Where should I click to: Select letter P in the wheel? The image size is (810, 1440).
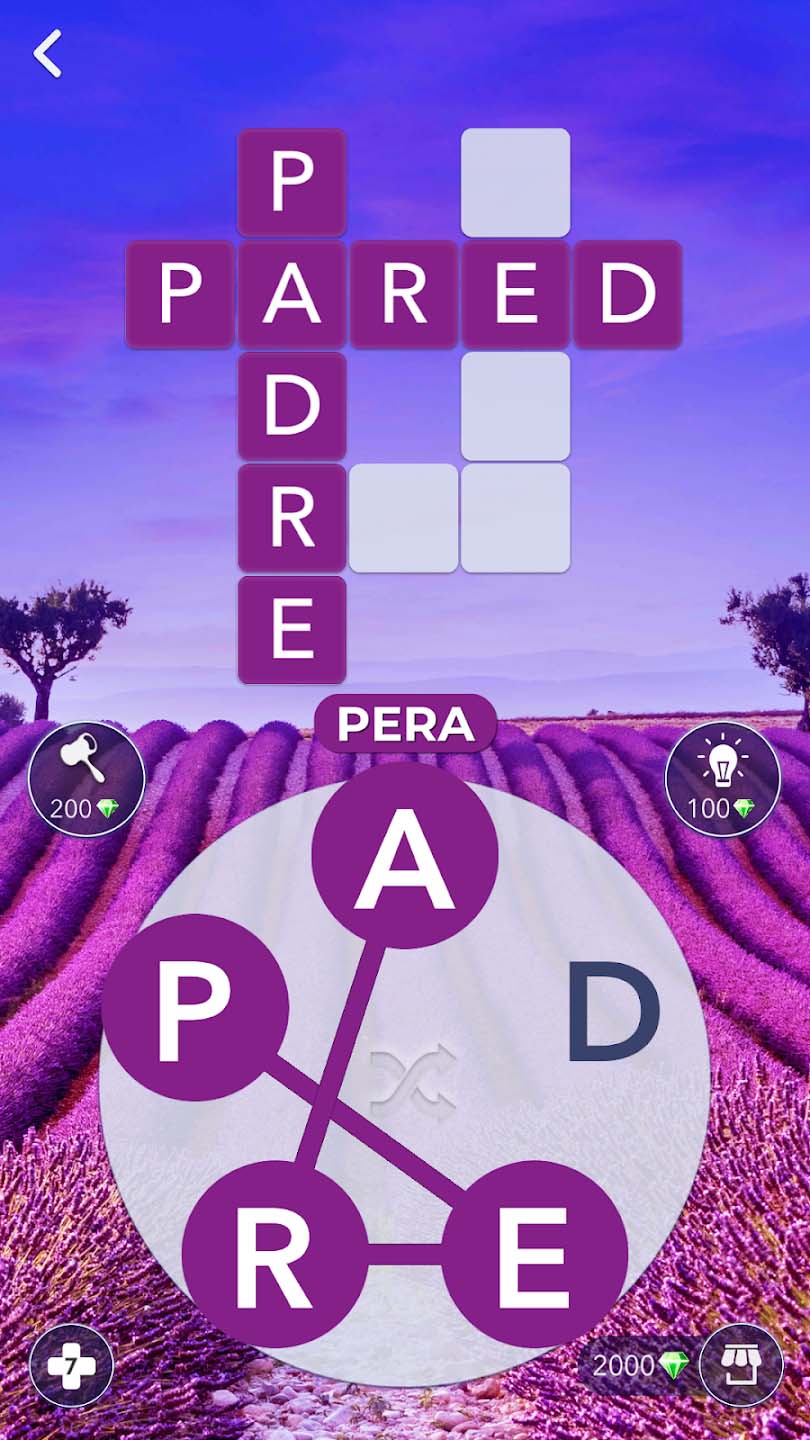coord(195,1007)
